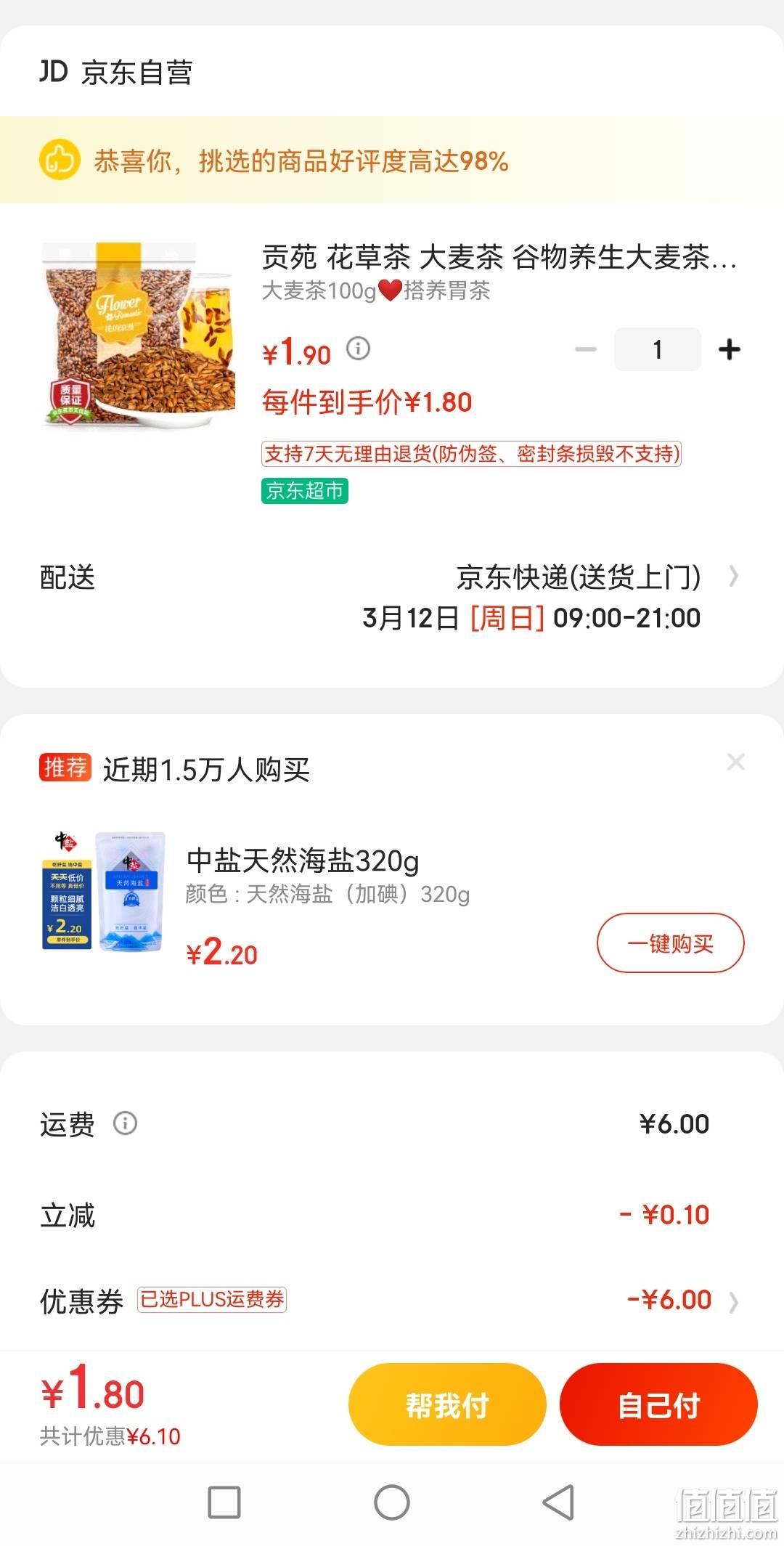Screen dimensions: 784x1546
Task: Tap the quantity field showing 1
Action: 657,349
